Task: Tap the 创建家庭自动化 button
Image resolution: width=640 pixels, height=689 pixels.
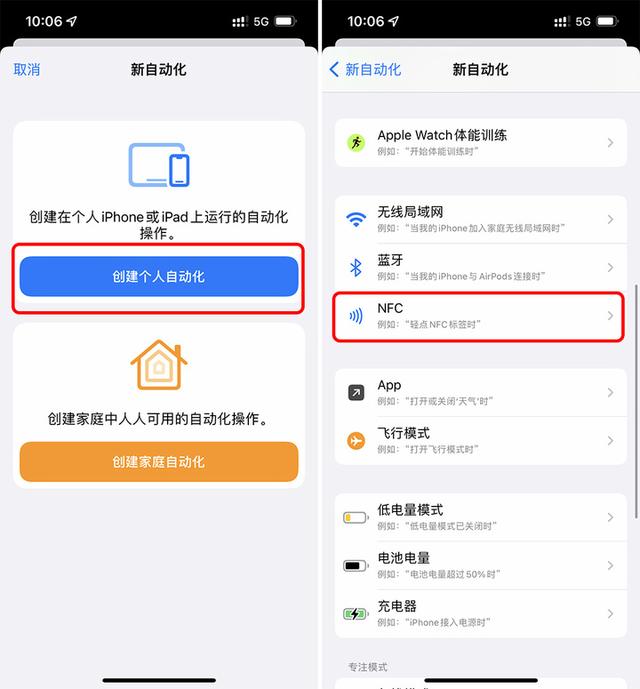Action: 159,461
